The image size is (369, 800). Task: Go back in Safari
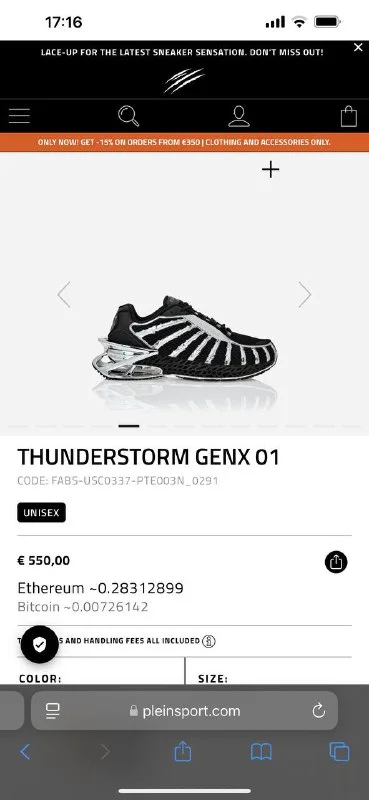click(25, 752)
